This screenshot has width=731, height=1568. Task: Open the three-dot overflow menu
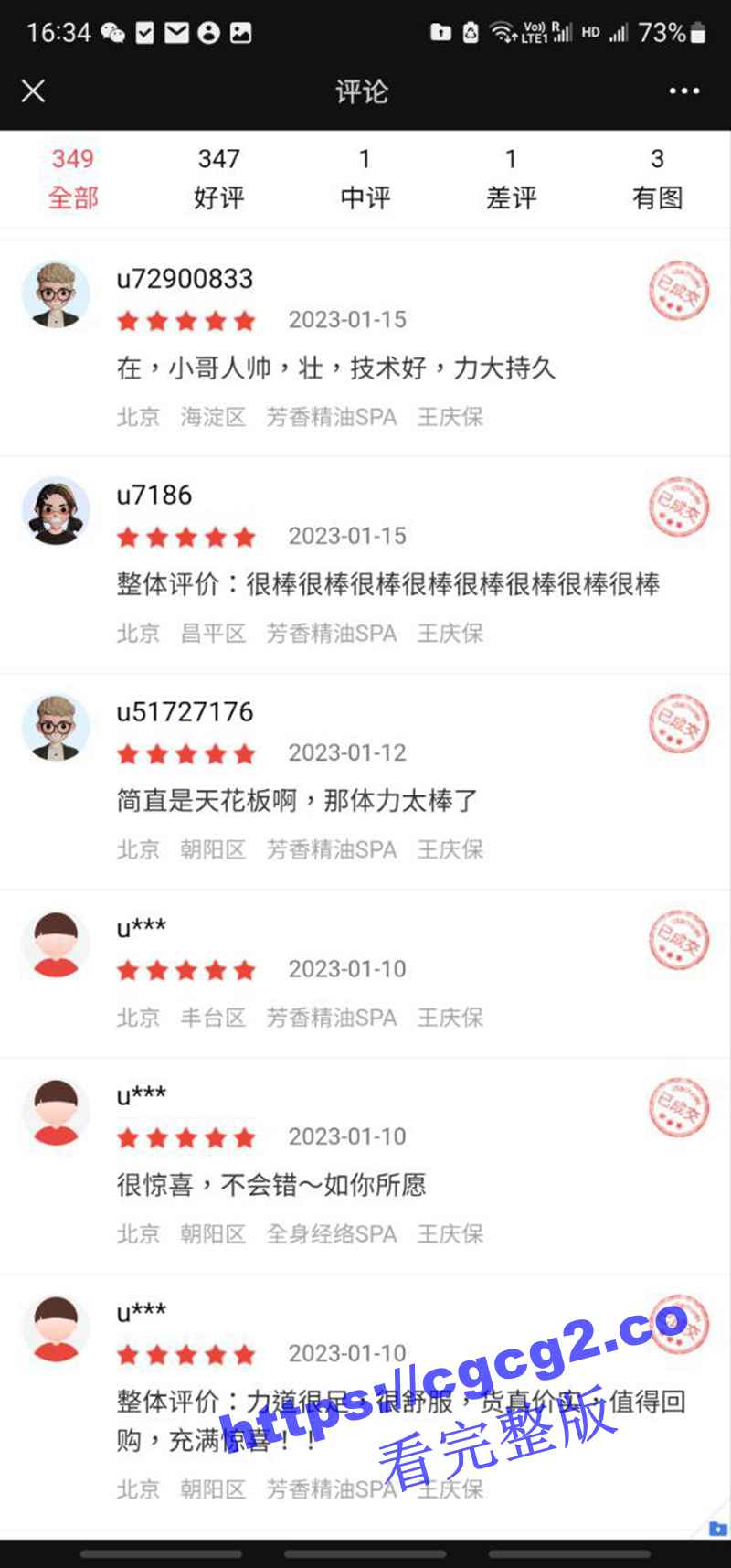pyautogui.click(x=683, y=91)
